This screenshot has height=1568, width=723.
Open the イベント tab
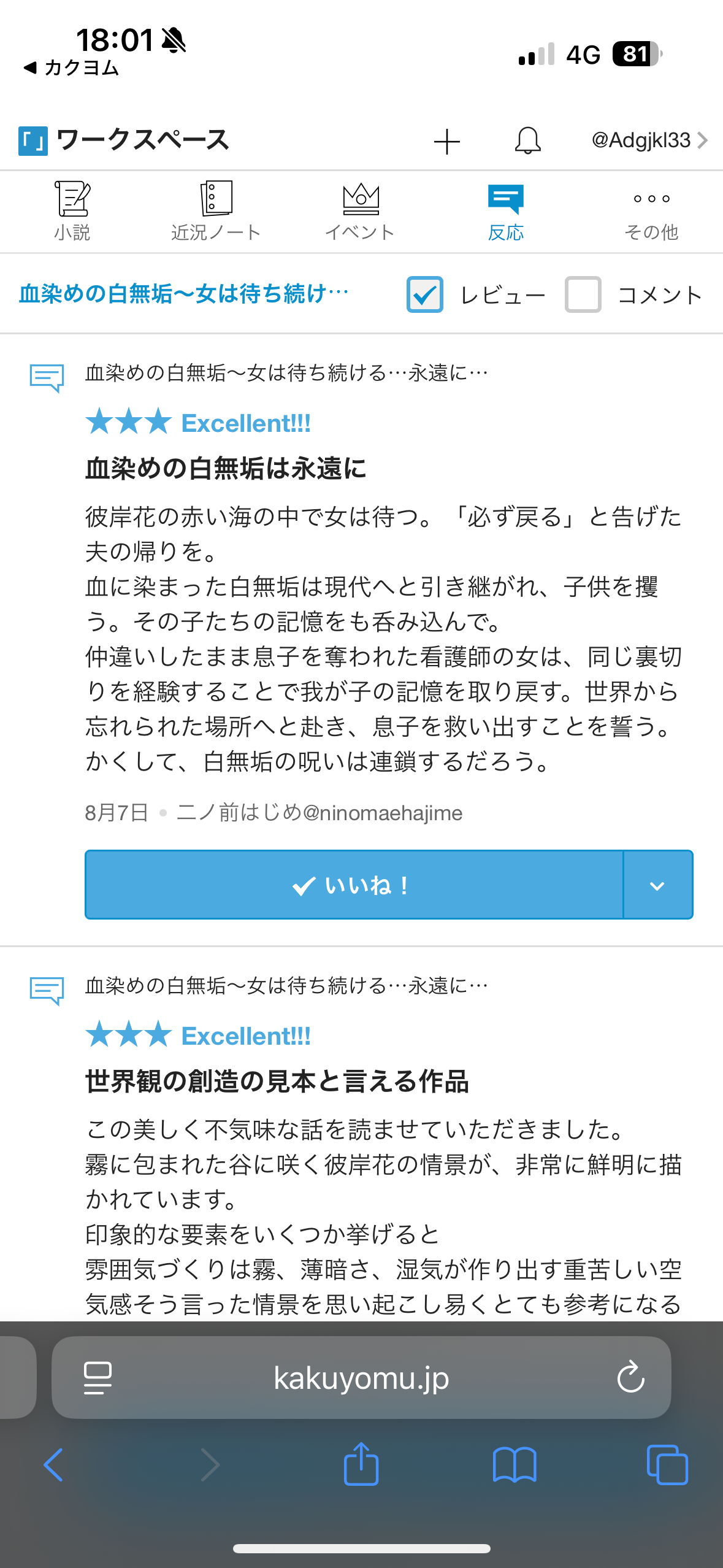pyautogui.click(x=361, y=211)
